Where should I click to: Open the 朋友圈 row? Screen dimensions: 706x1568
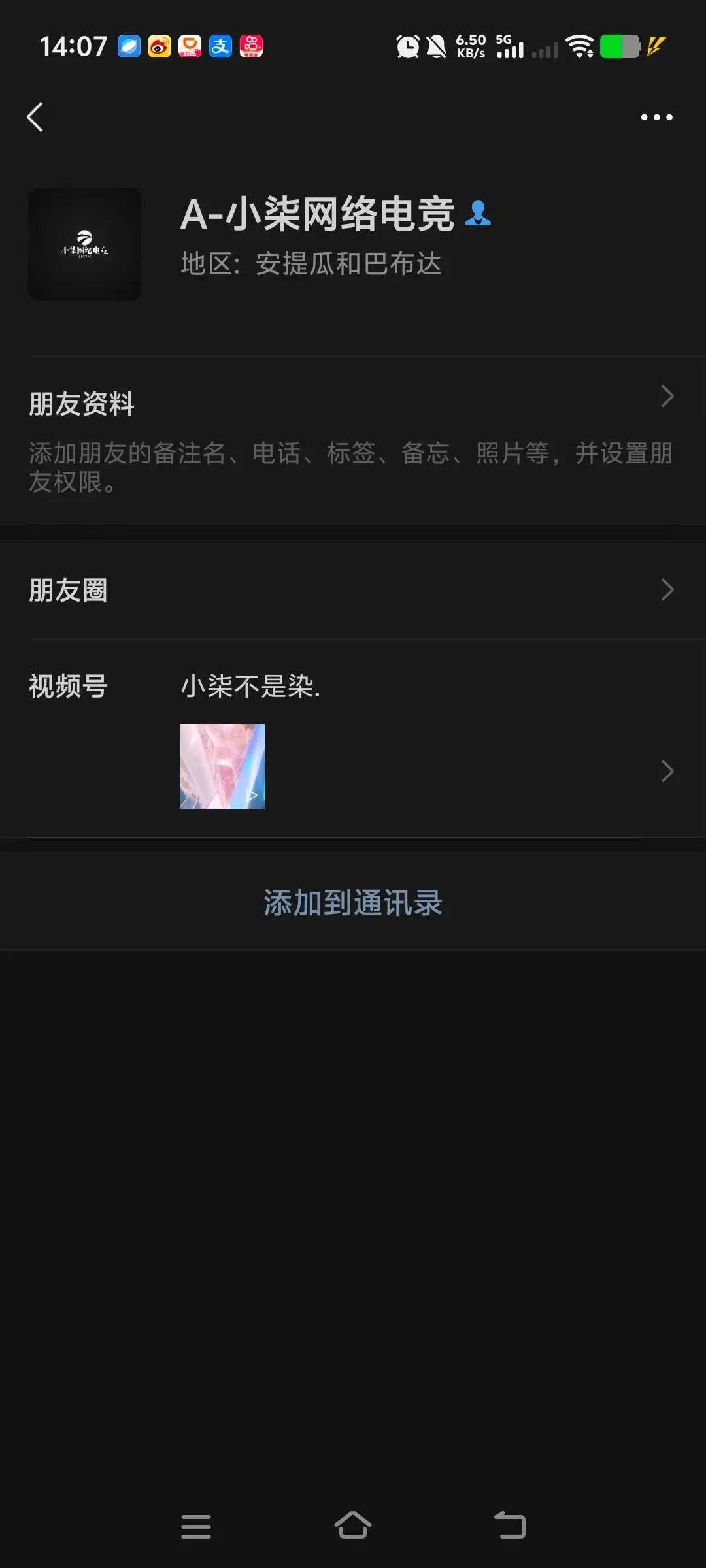tap(353, 590)
